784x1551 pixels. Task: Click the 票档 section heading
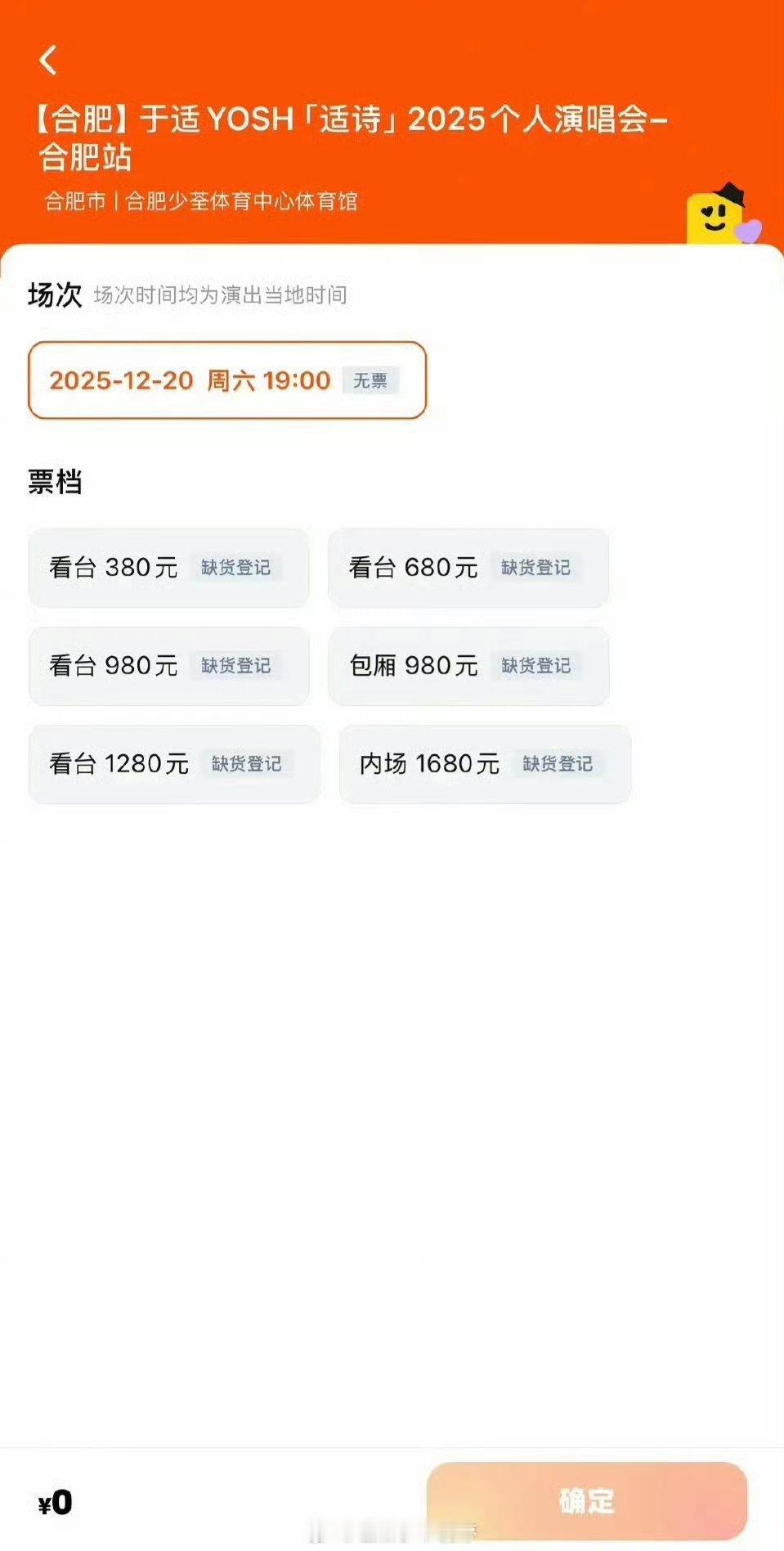[x=56, y=483]
